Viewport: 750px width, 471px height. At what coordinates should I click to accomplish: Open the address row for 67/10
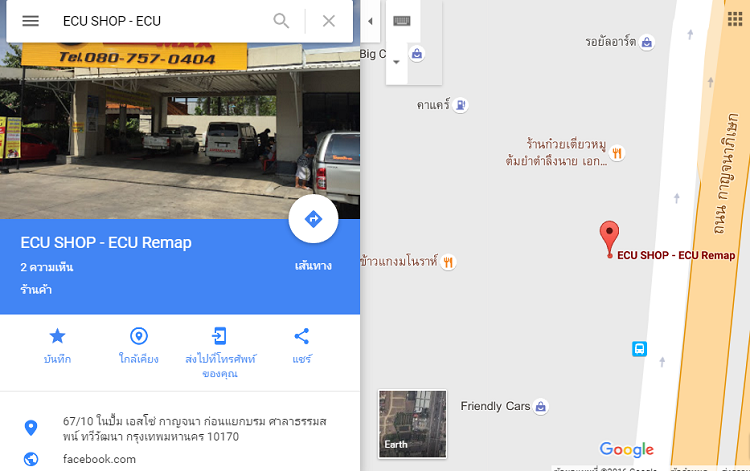point(180,429)
